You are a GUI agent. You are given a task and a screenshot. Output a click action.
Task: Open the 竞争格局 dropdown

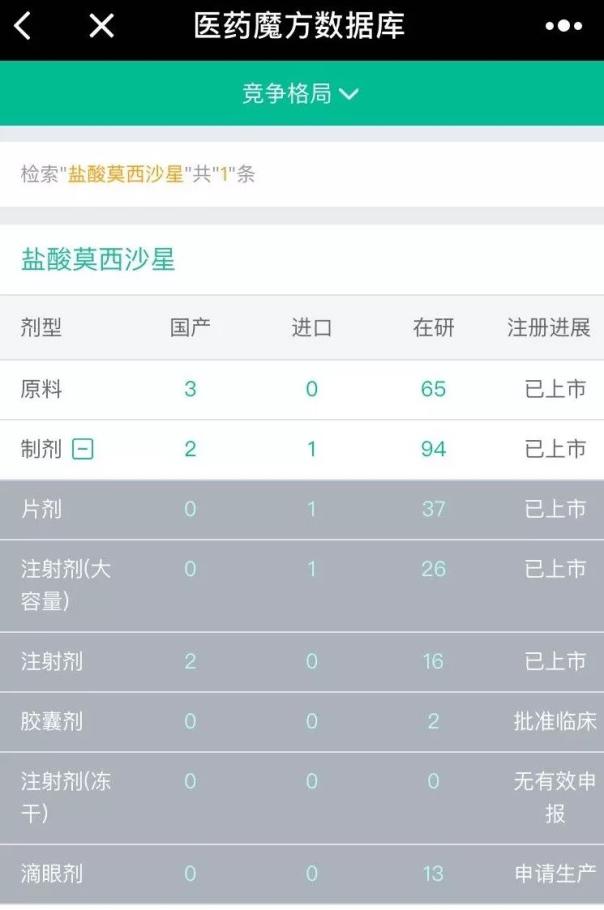pyautogui.click(x=300, y=94)
